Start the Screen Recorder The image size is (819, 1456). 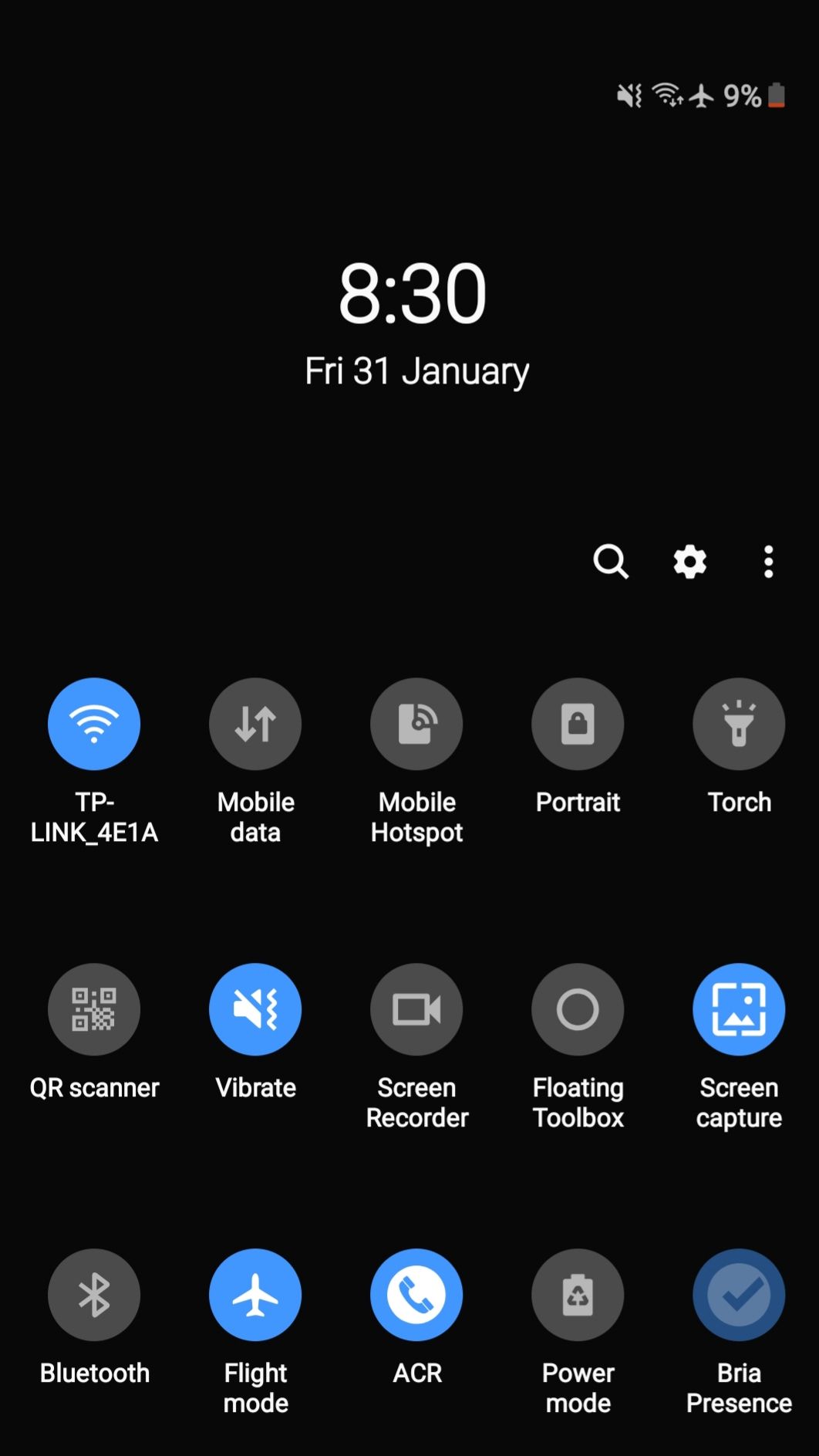coord(416,1009)
